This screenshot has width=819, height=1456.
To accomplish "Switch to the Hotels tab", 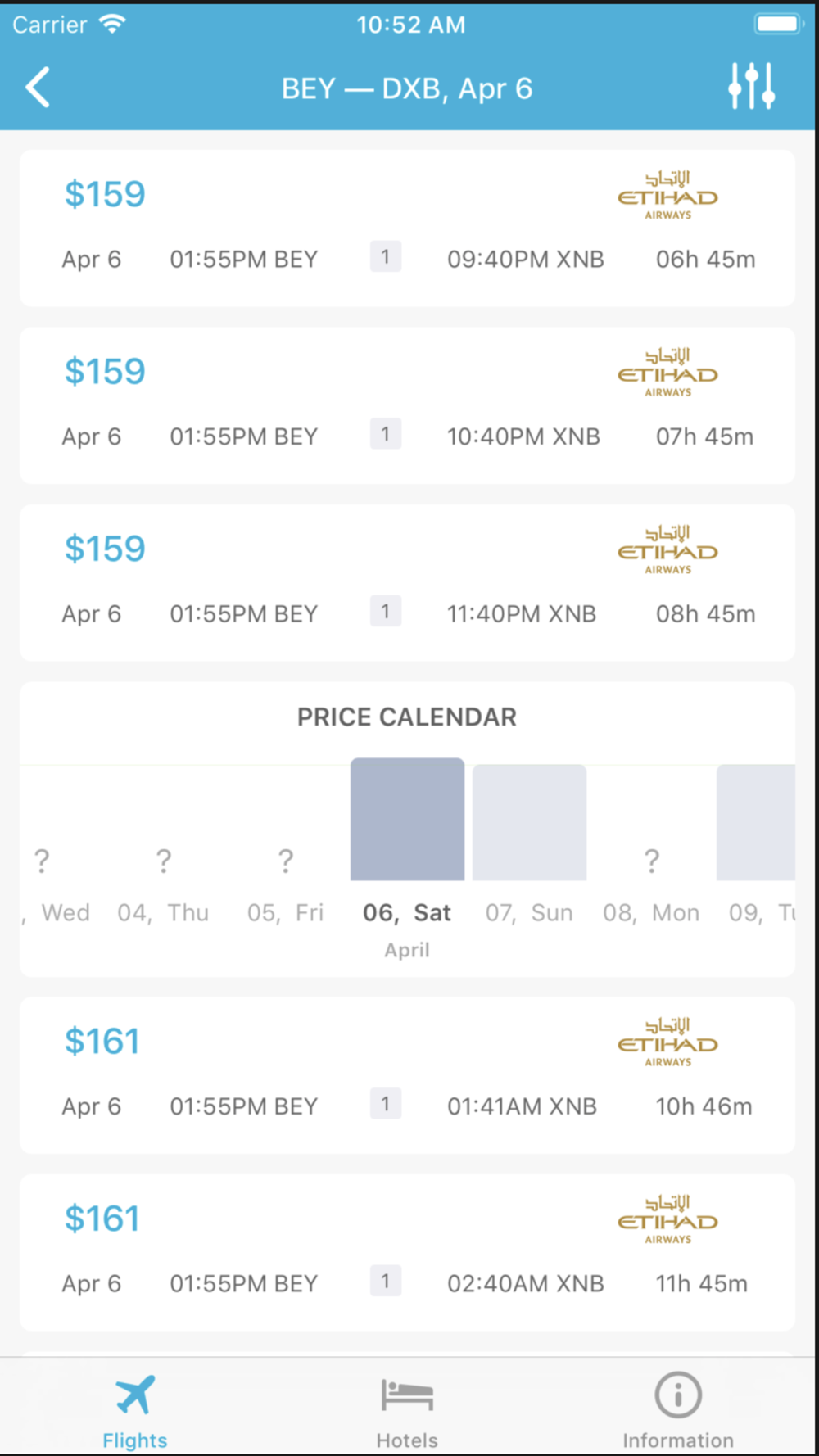I will [407, 1410].
